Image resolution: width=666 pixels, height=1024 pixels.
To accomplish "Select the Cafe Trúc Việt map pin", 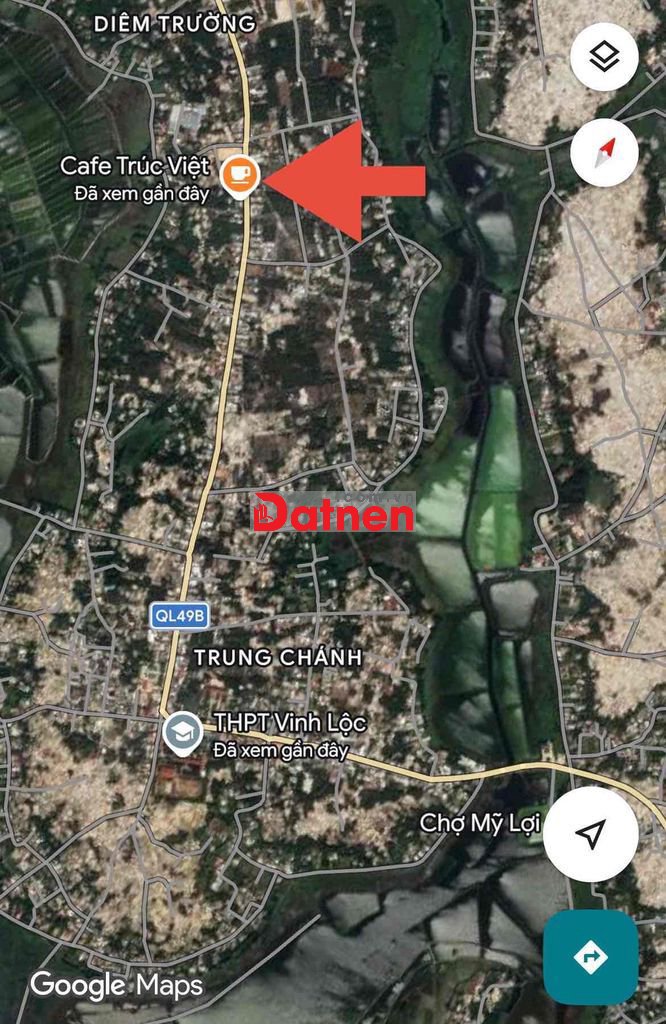I will pos(239,175).
